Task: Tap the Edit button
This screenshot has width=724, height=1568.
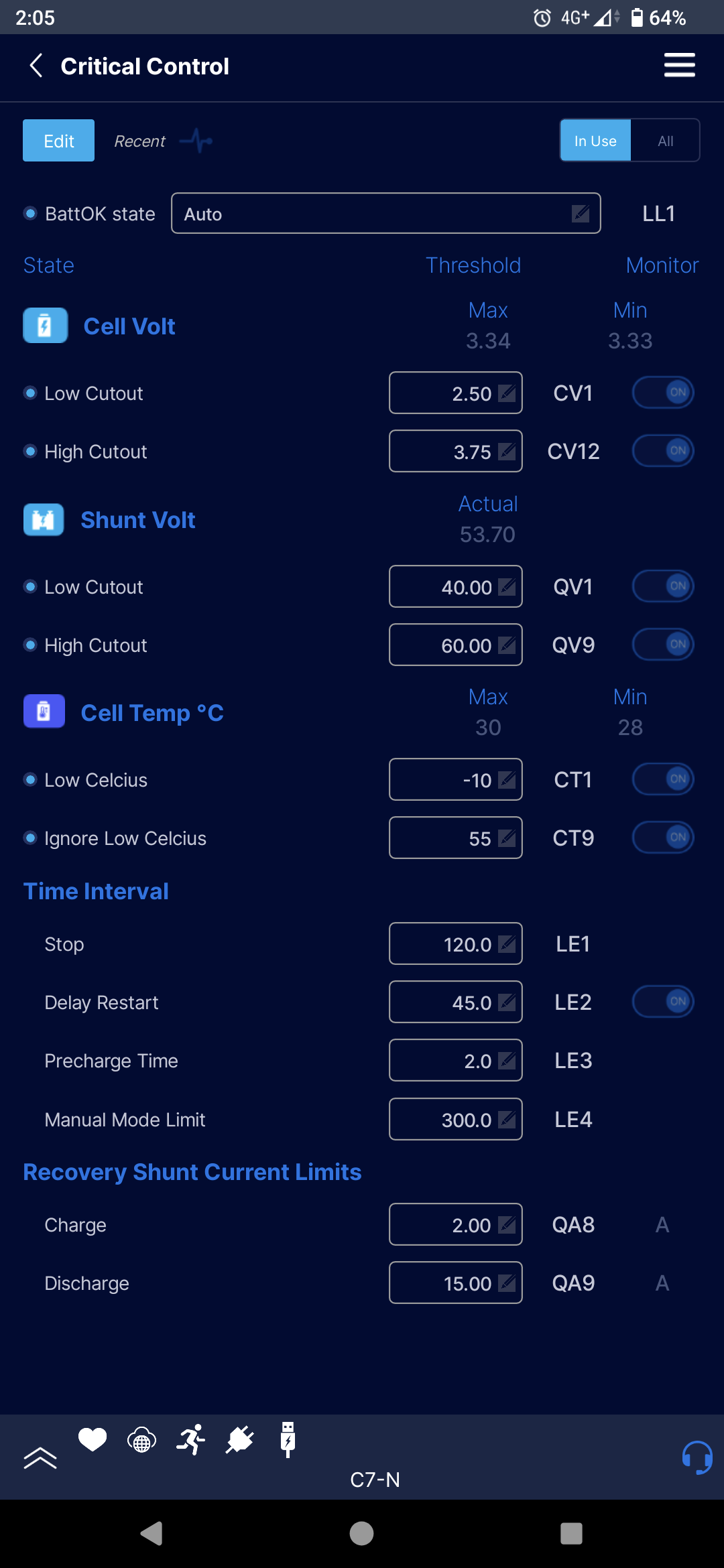Action: click(x=59, y=141)
